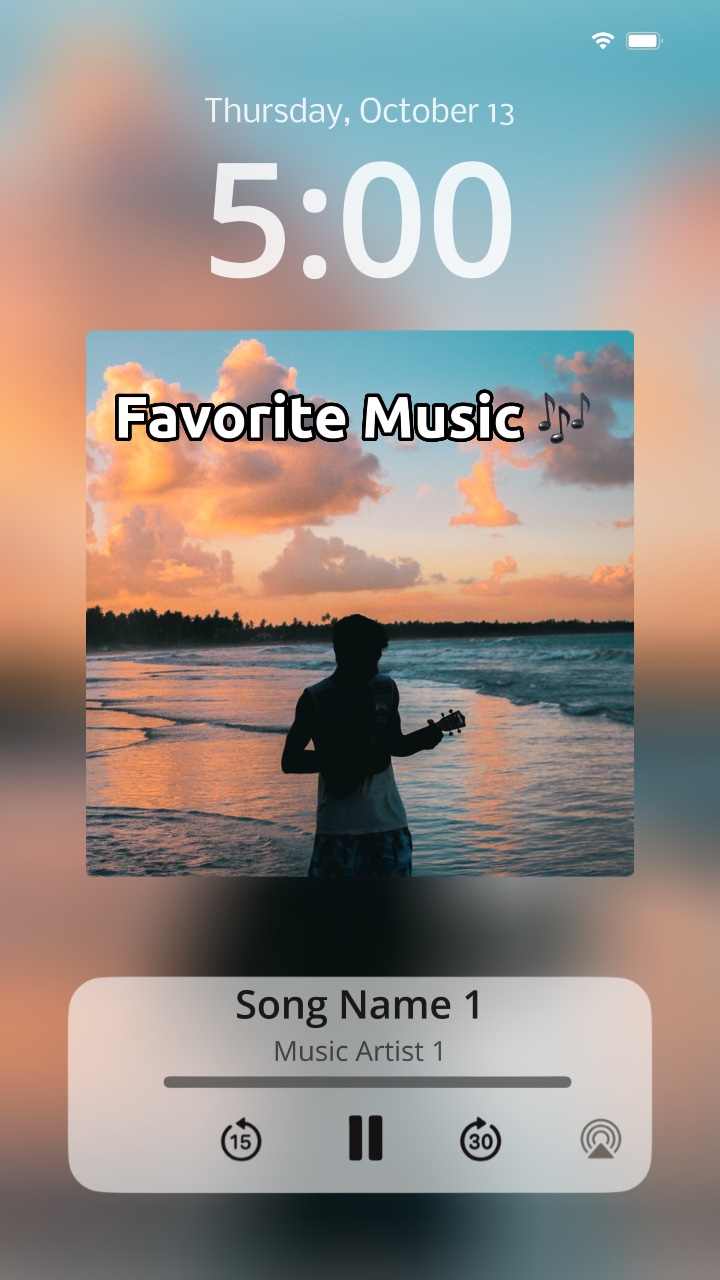Select the artist Music Artist 1
This screenshot has height=1280, width=720.
pyautogui.click(x=360, y=1050)
